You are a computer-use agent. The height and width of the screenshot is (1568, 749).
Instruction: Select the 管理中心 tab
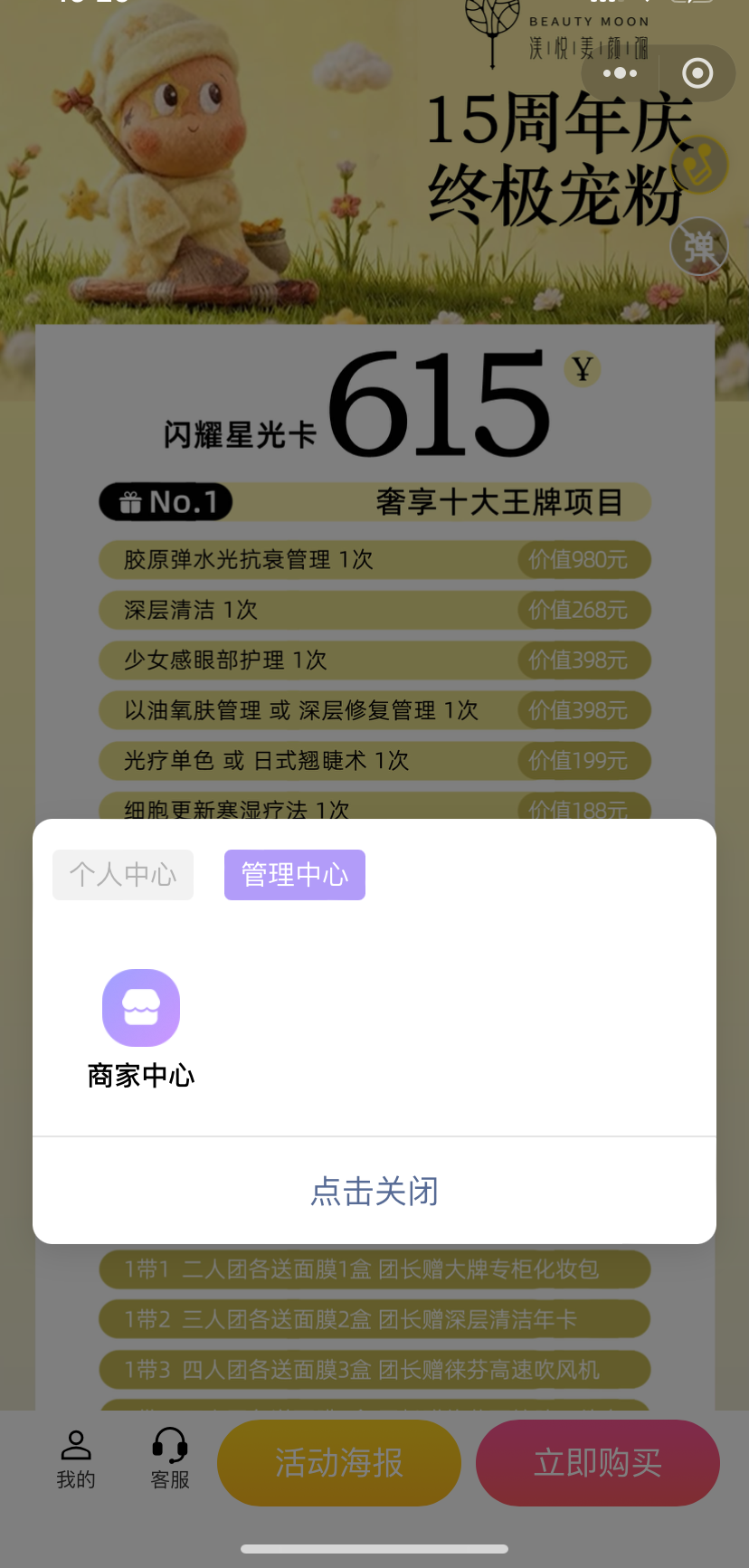[x=295, y=875]
